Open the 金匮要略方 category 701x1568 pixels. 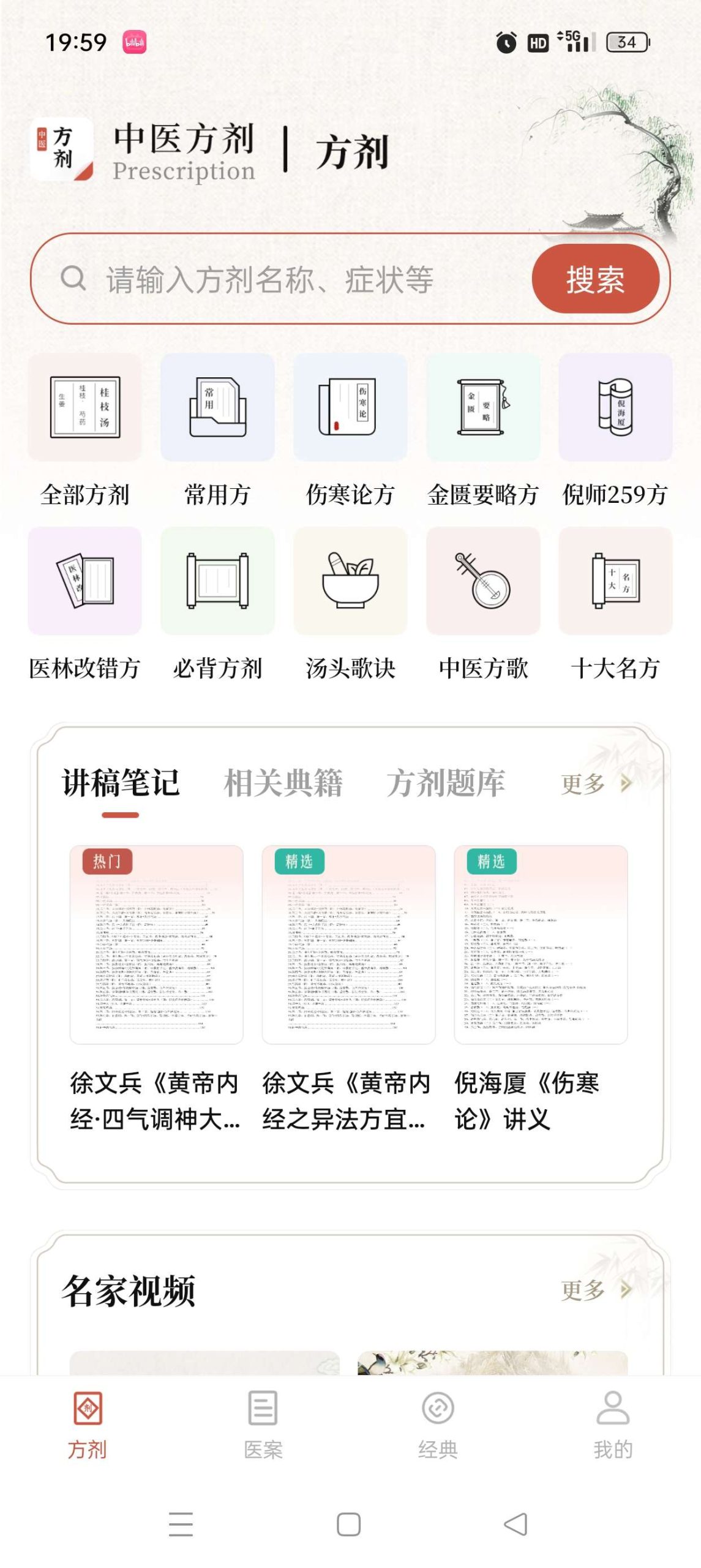pos(482,429)
